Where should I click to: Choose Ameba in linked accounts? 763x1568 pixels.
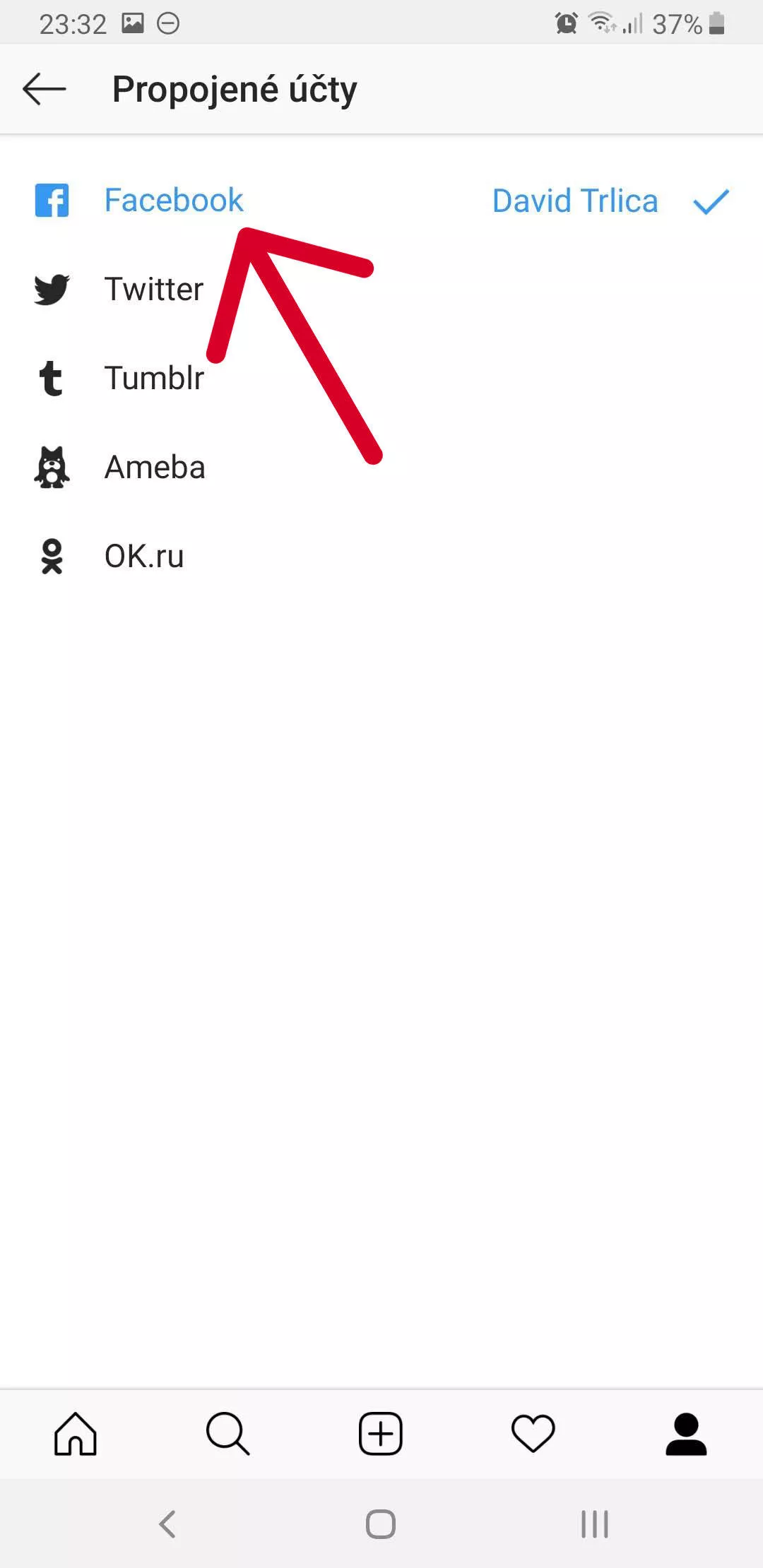pyautogui.click(x=381, y=468)
